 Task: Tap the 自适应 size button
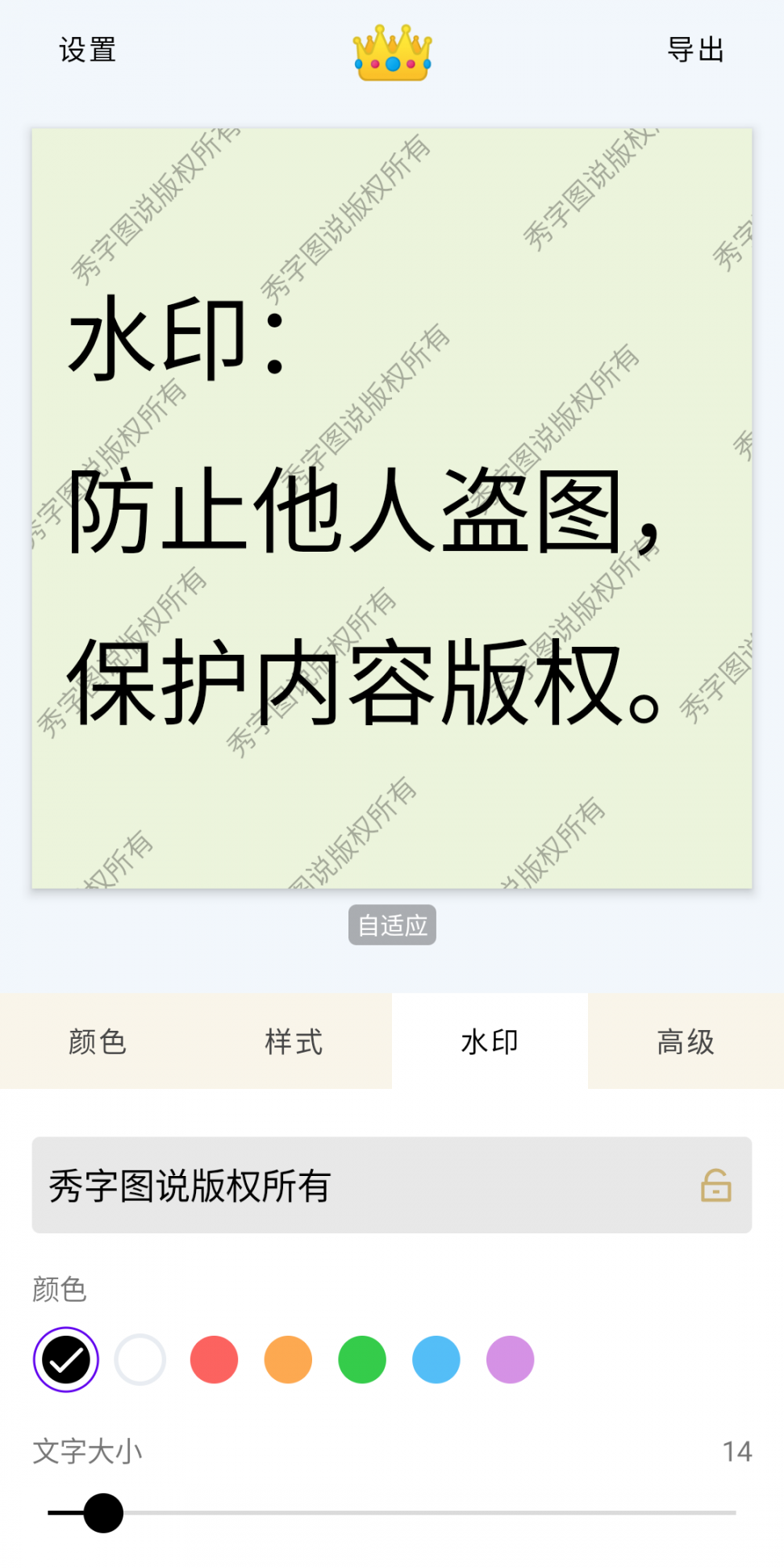click(x=392, y=925)
